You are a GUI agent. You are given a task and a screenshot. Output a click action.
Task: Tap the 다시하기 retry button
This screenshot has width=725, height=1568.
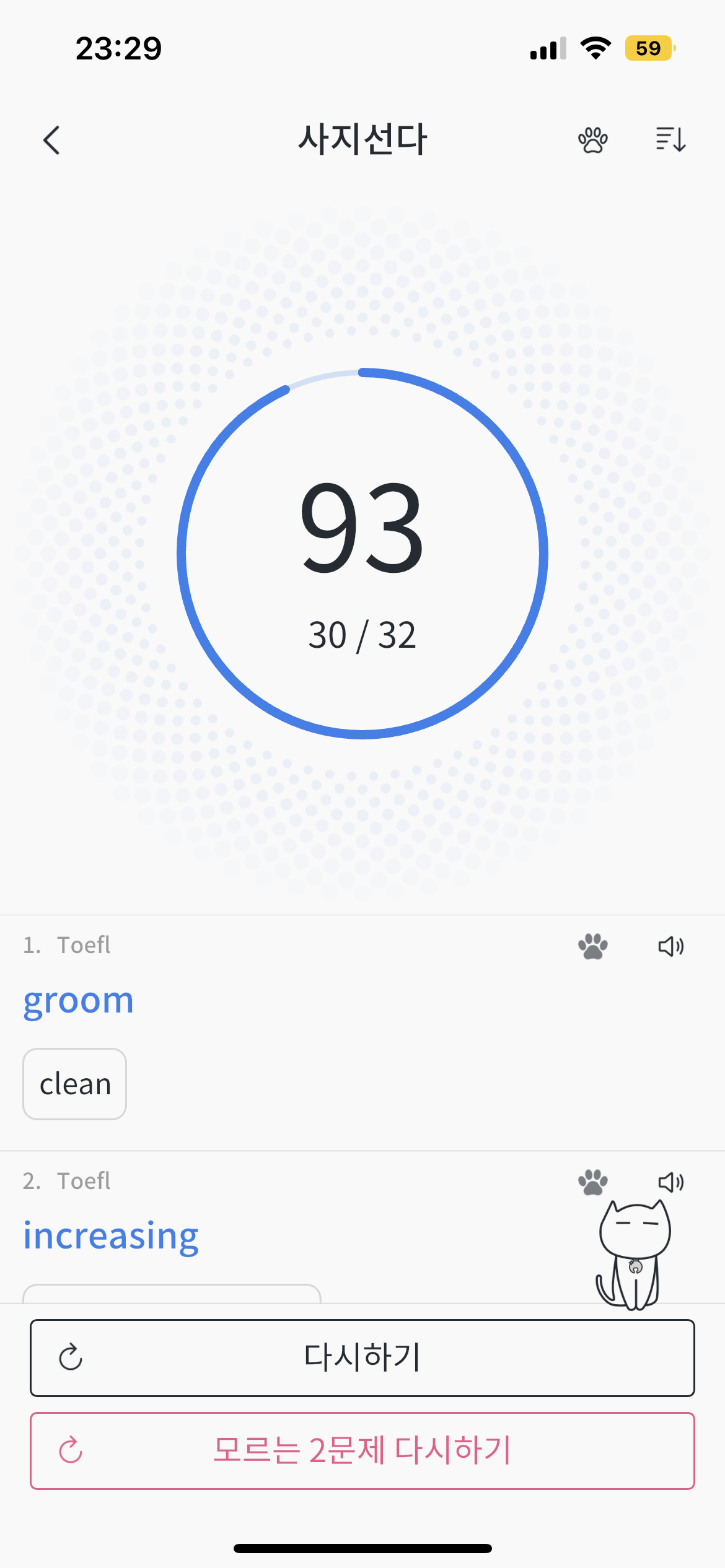[362, 1357]
